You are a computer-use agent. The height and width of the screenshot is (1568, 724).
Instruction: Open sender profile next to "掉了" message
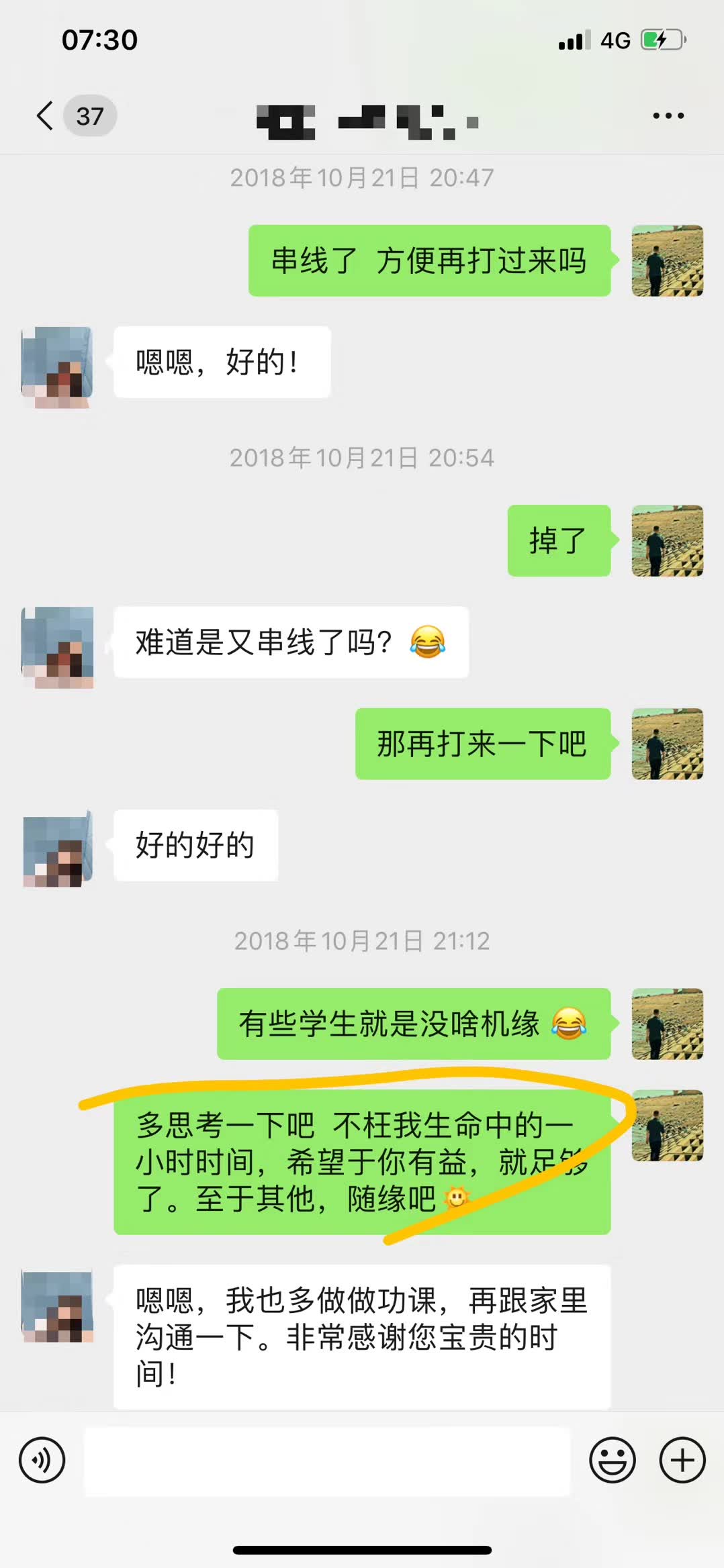667,540
